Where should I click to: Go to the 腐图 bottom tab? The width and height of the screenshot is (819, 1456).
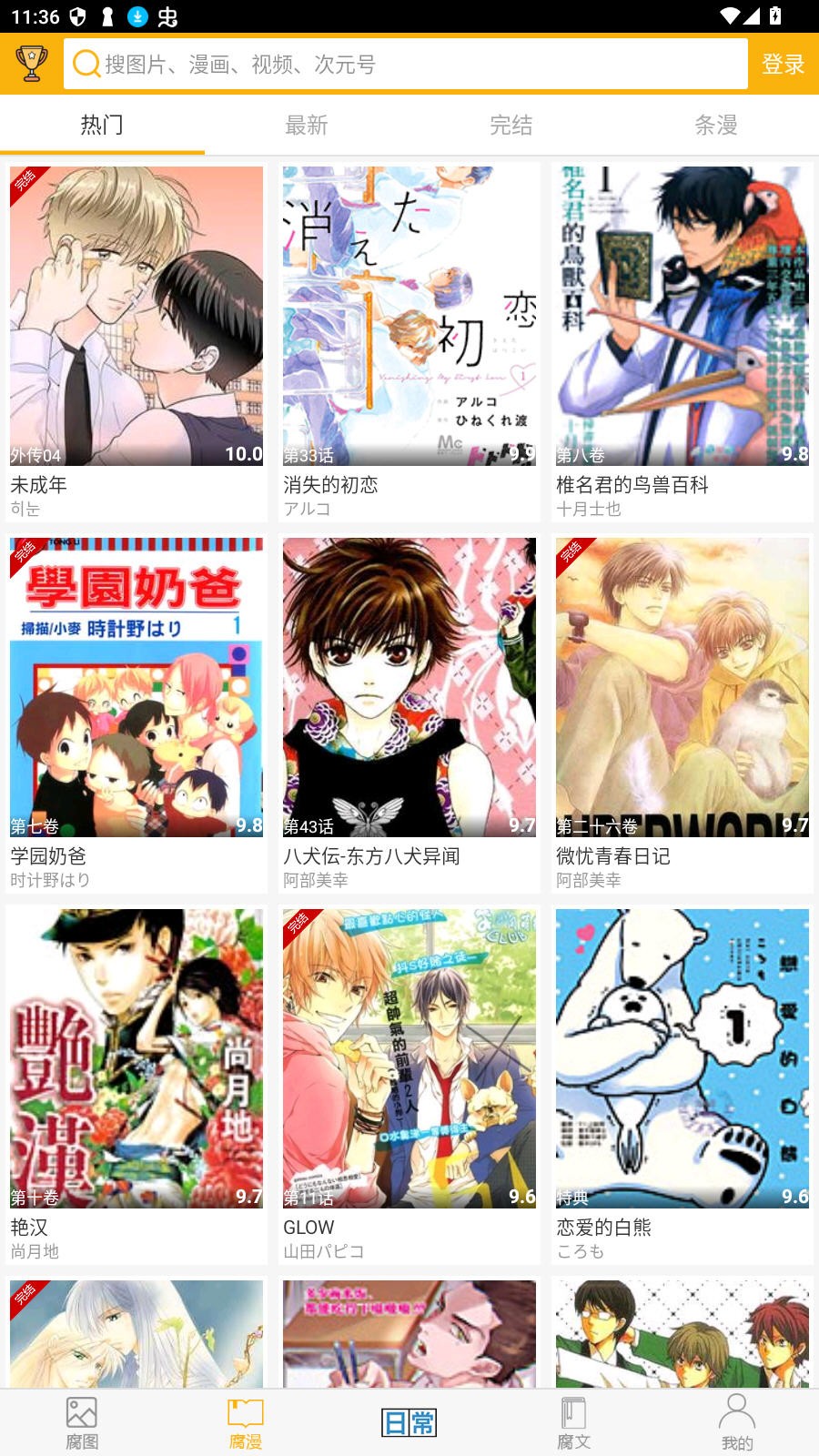82,1423
